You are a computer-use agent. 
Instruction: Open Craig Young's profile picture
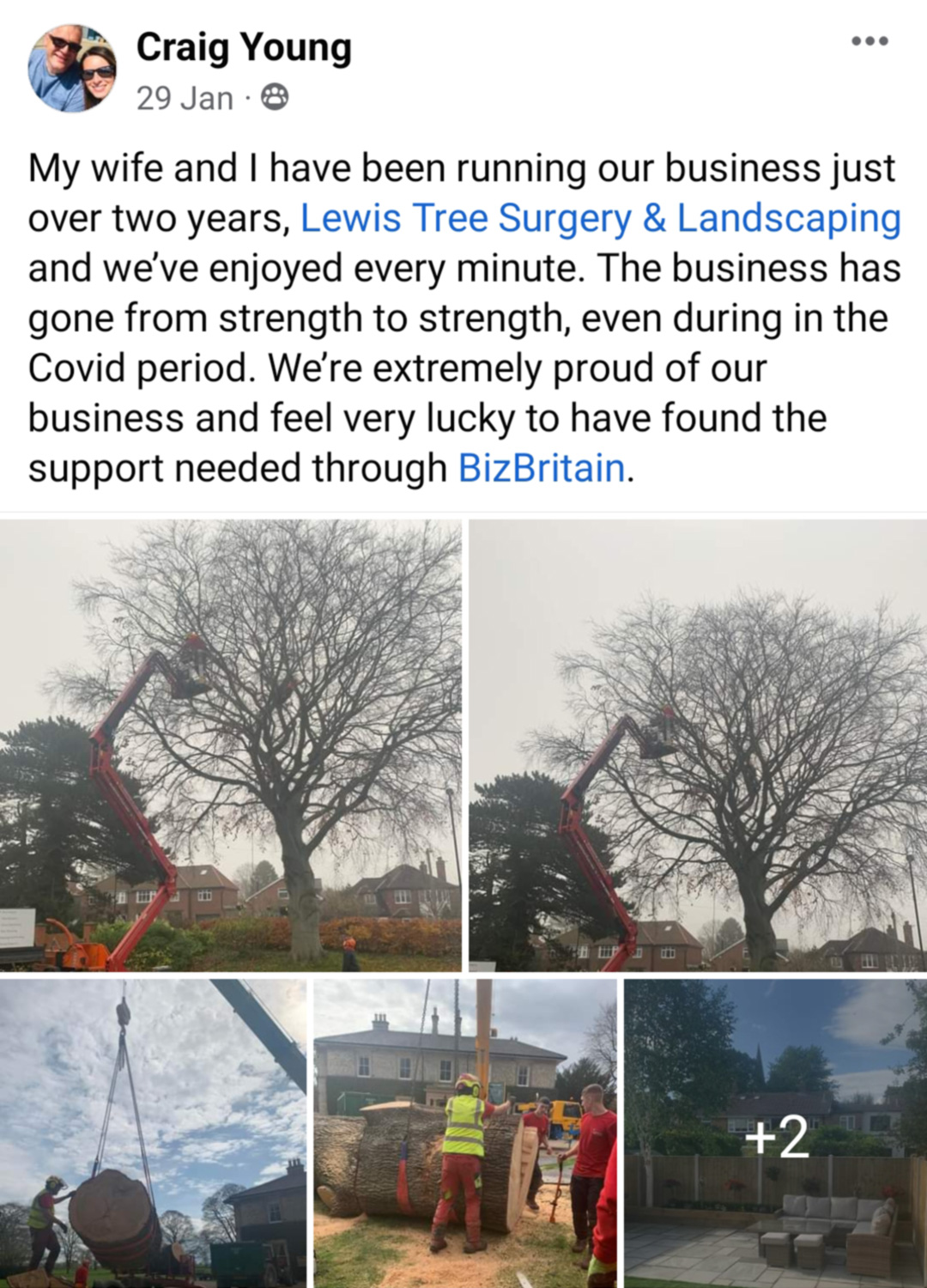click(72, 69)
